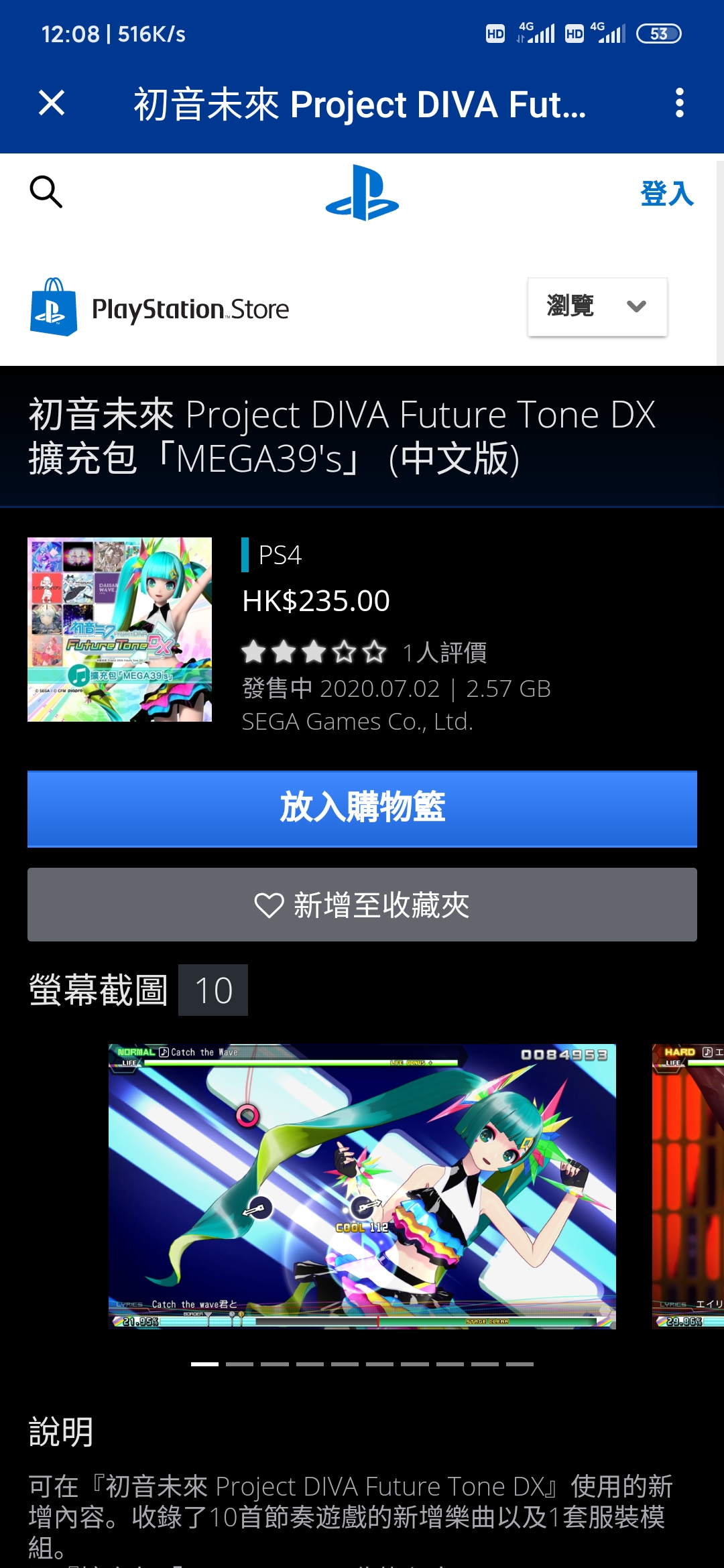Open the red HARD difficulty screenshot
Viewport: 724px width, 1568px height.
point(688,1186)
